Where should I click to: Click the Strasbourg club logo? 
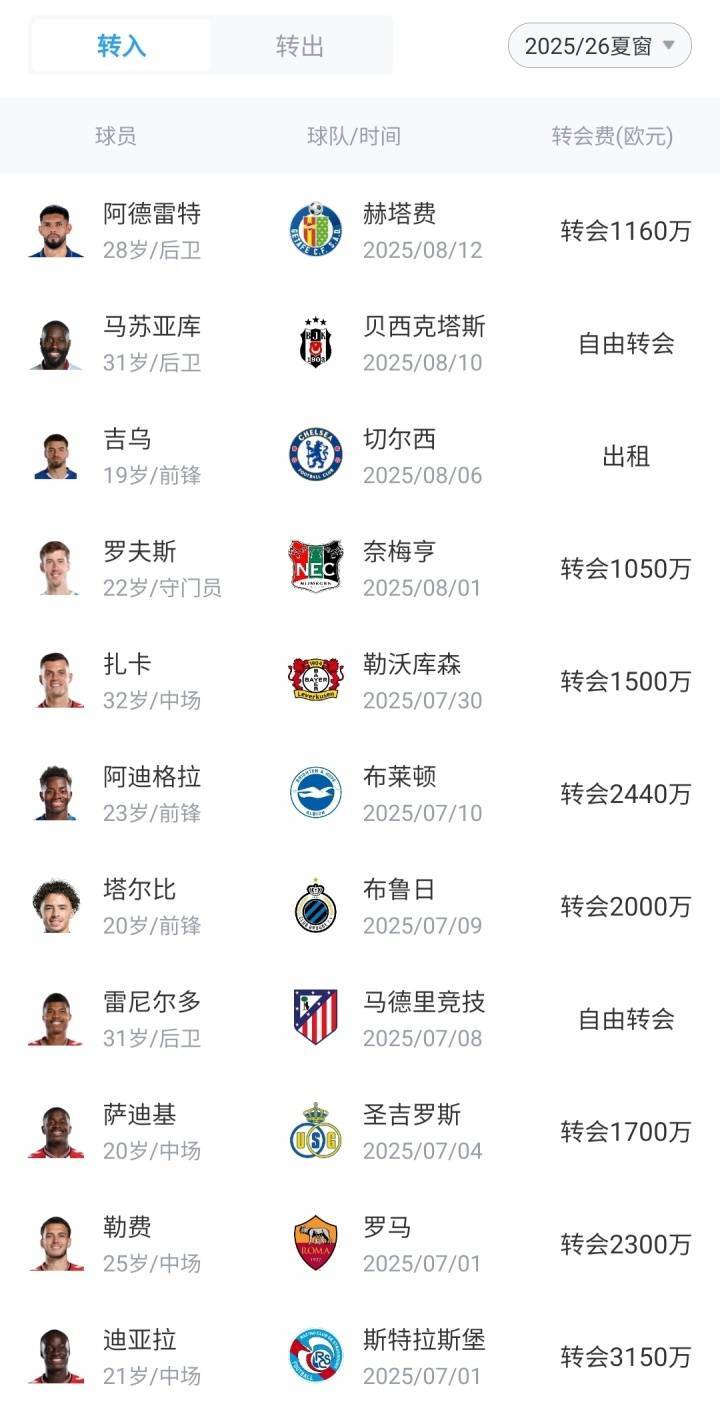click(x=318, y=1355)
